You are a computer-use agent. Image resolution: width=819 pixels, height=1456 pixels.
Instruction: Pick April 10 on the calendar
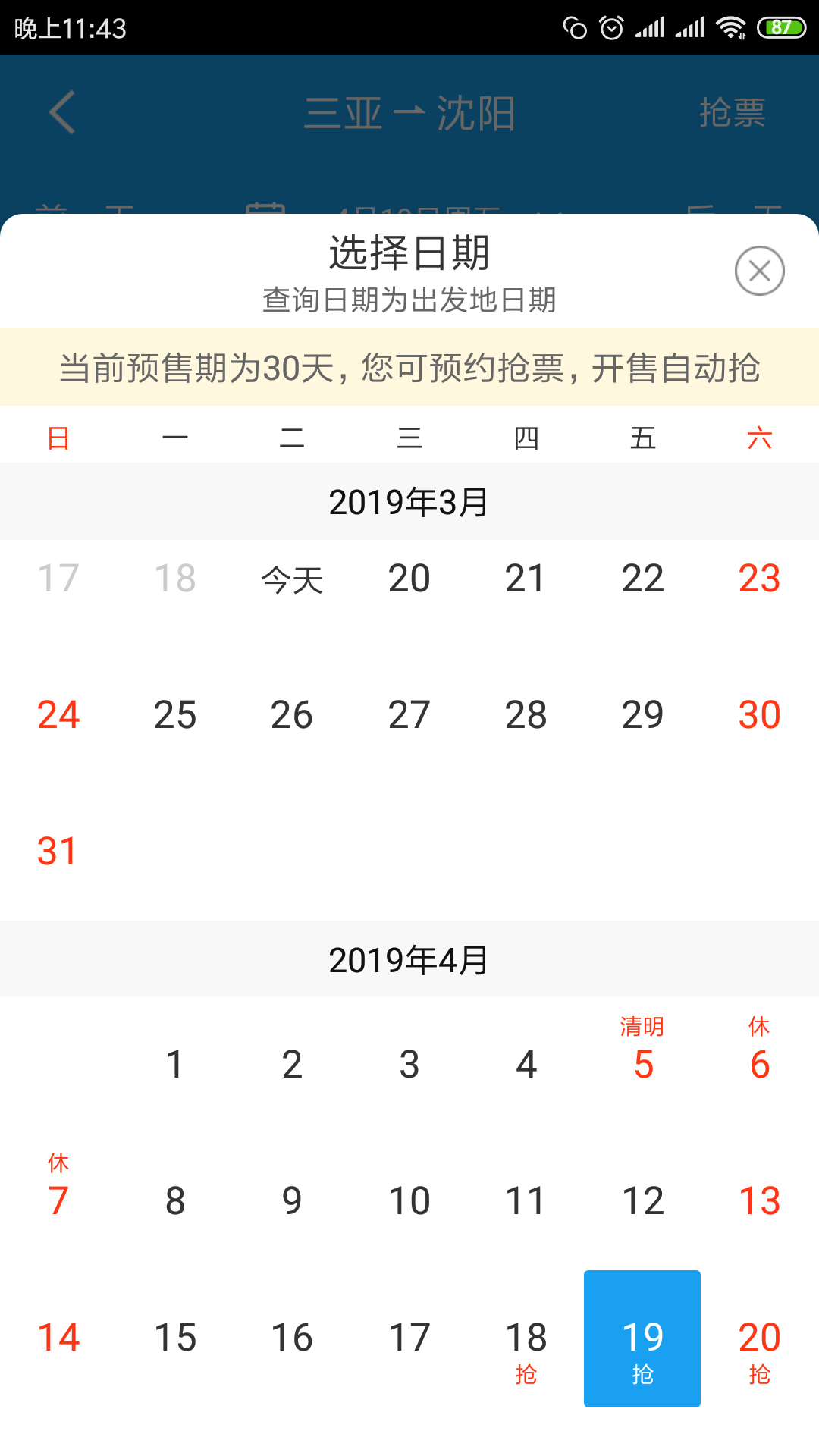[x=409, y=1201]
